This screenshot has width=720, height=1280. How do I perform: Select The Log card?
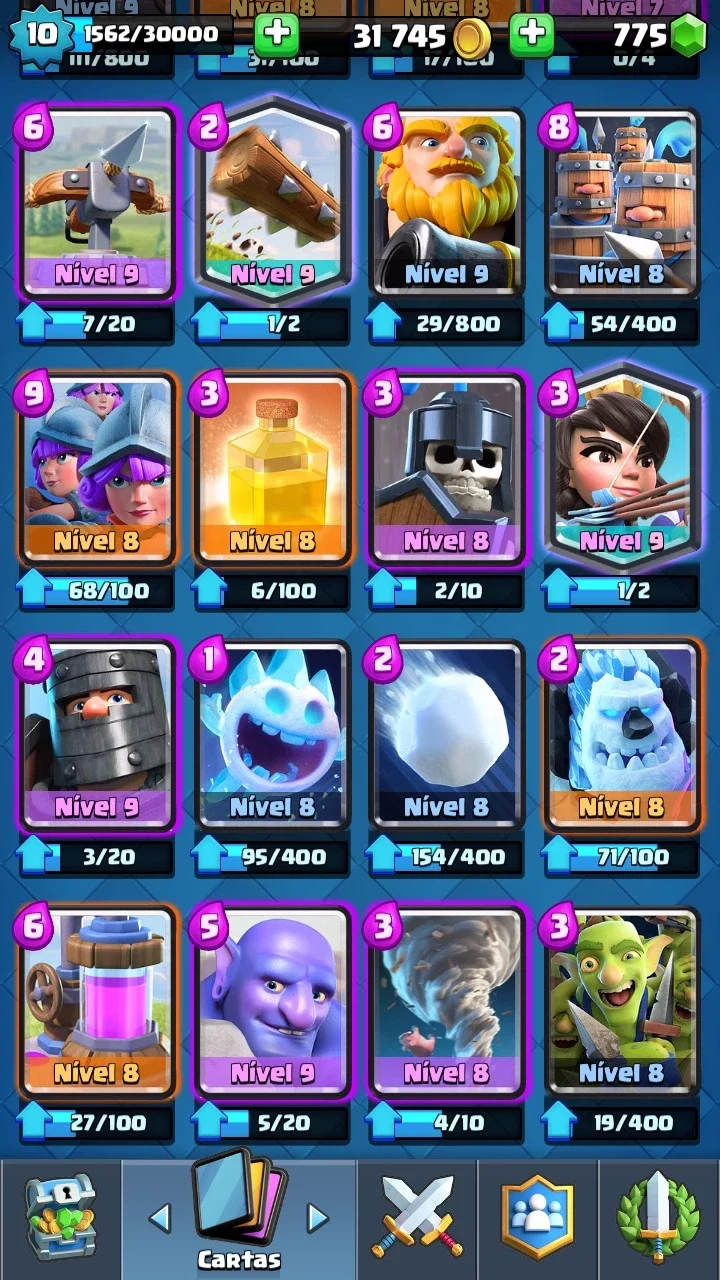(x=272, y=204)
